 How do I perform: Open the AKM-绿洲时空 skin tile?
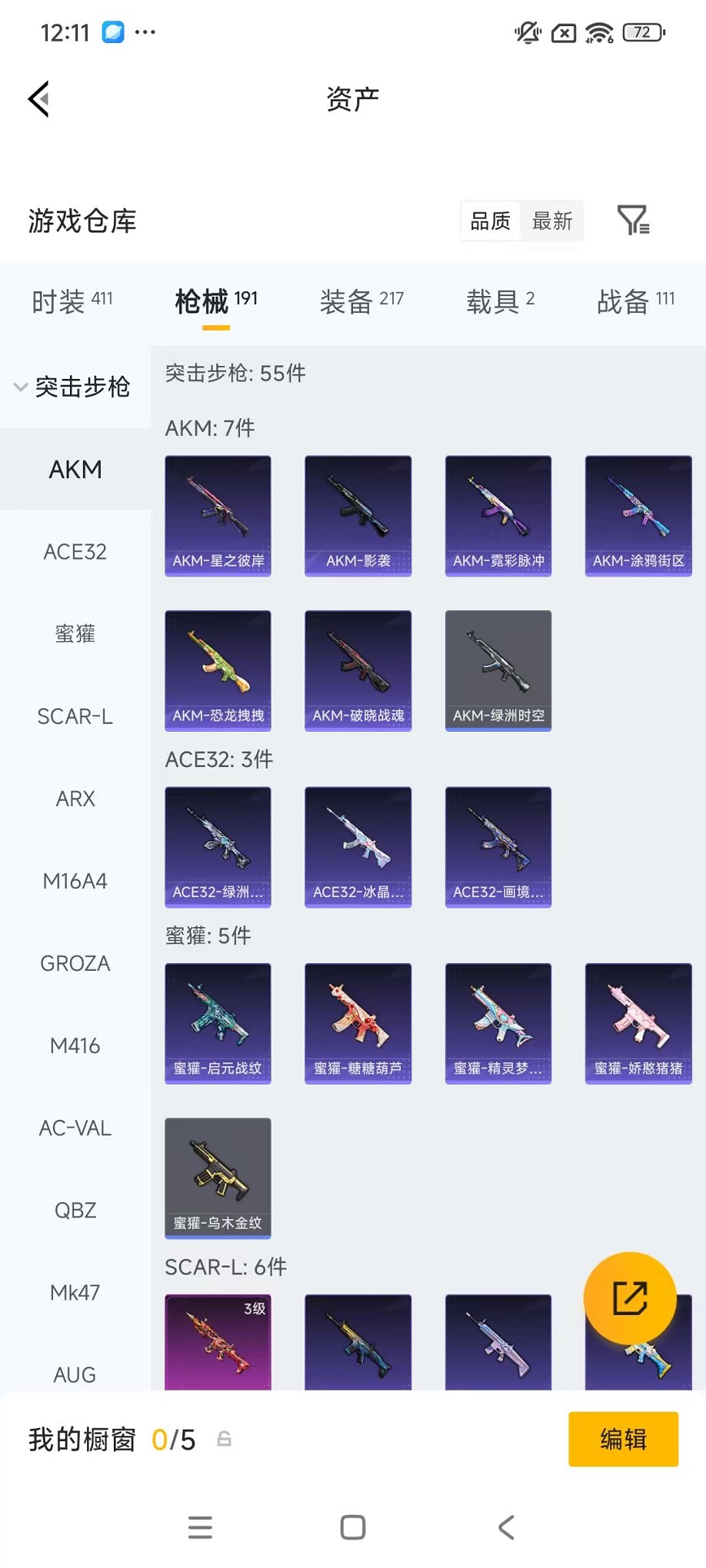click(498, 670)
